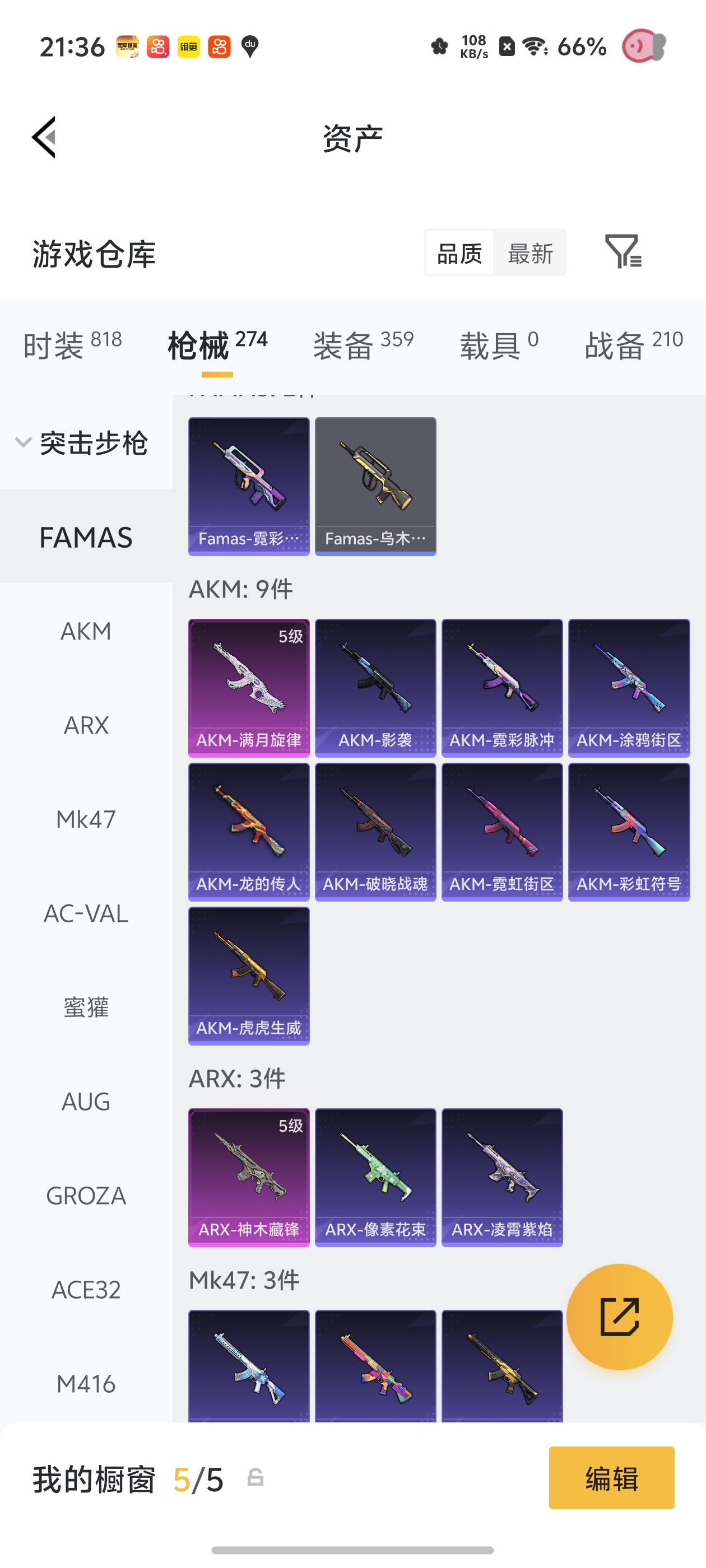Open the 载具 tab
The height and width of the screenshot is (1568, 706).
[499, 346]
